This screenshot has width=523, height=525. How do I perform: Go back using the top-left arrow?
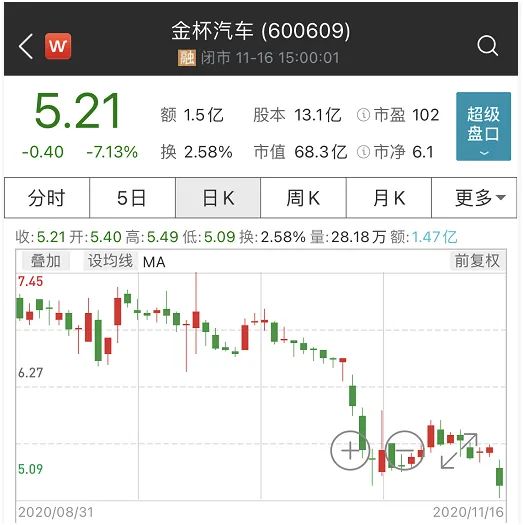point(26,46)
